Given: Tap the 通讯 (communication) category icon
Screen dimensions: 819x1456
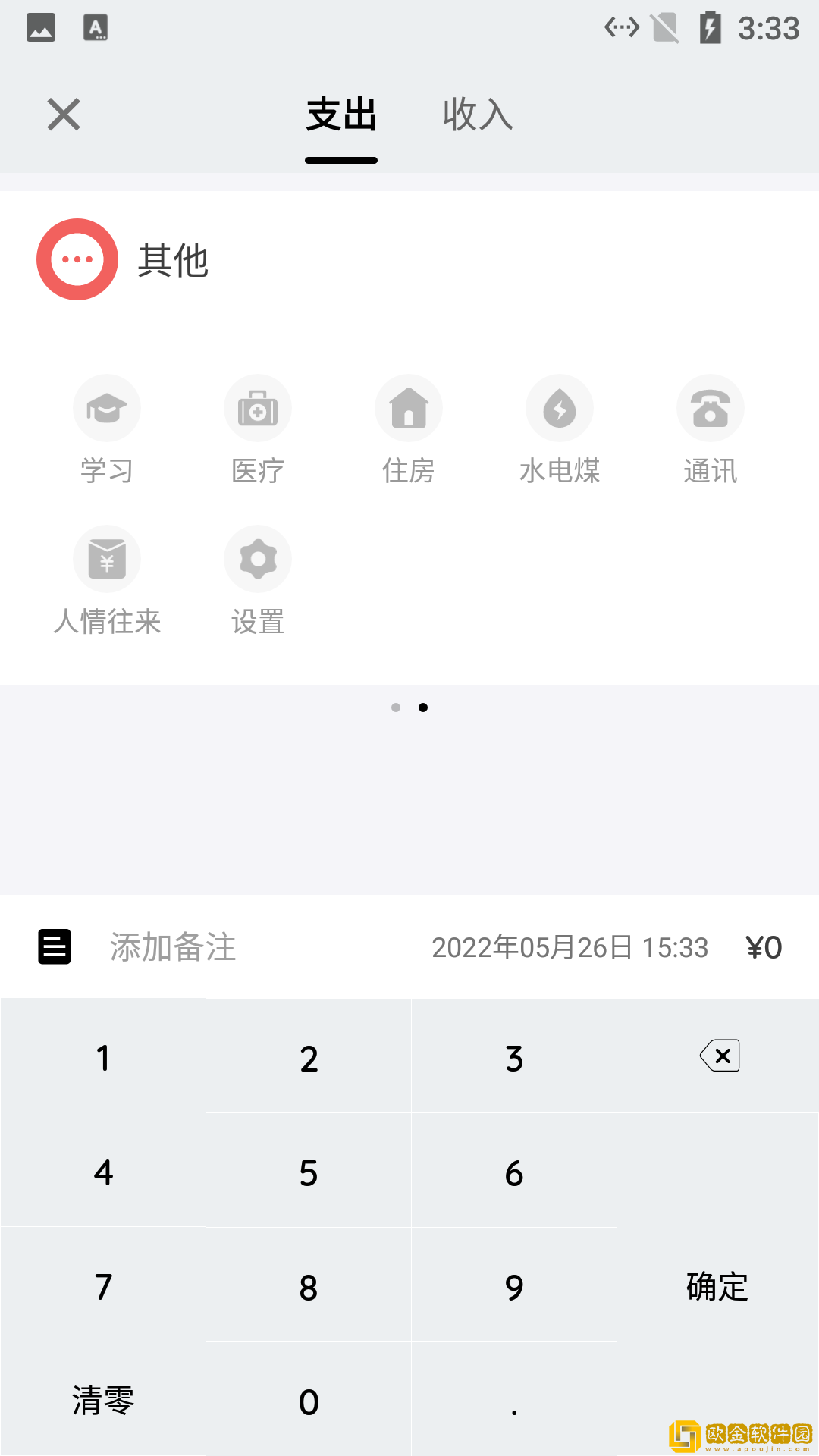Looking at the screenshot, I should (710, 408).
